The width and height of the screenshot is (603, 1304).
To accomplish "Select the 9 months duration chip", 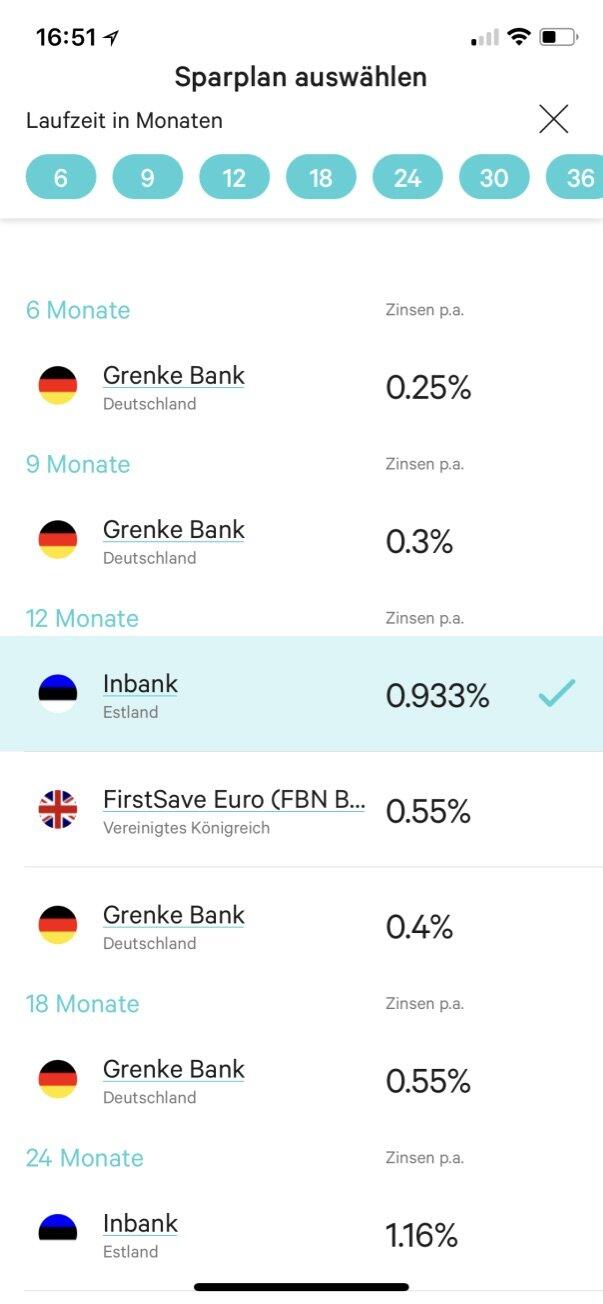I will point(148,178).
